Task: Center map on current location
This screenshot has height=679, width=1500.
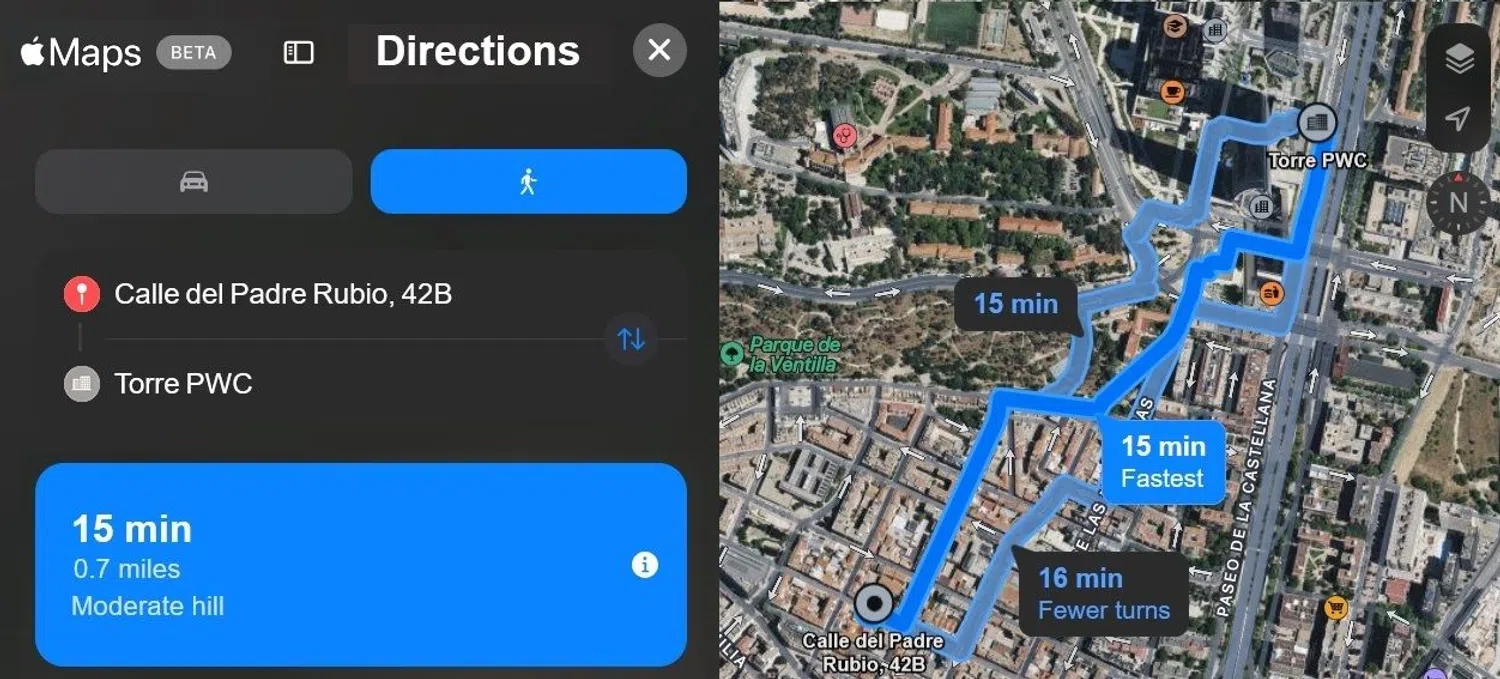Action: pos(1458,120)
